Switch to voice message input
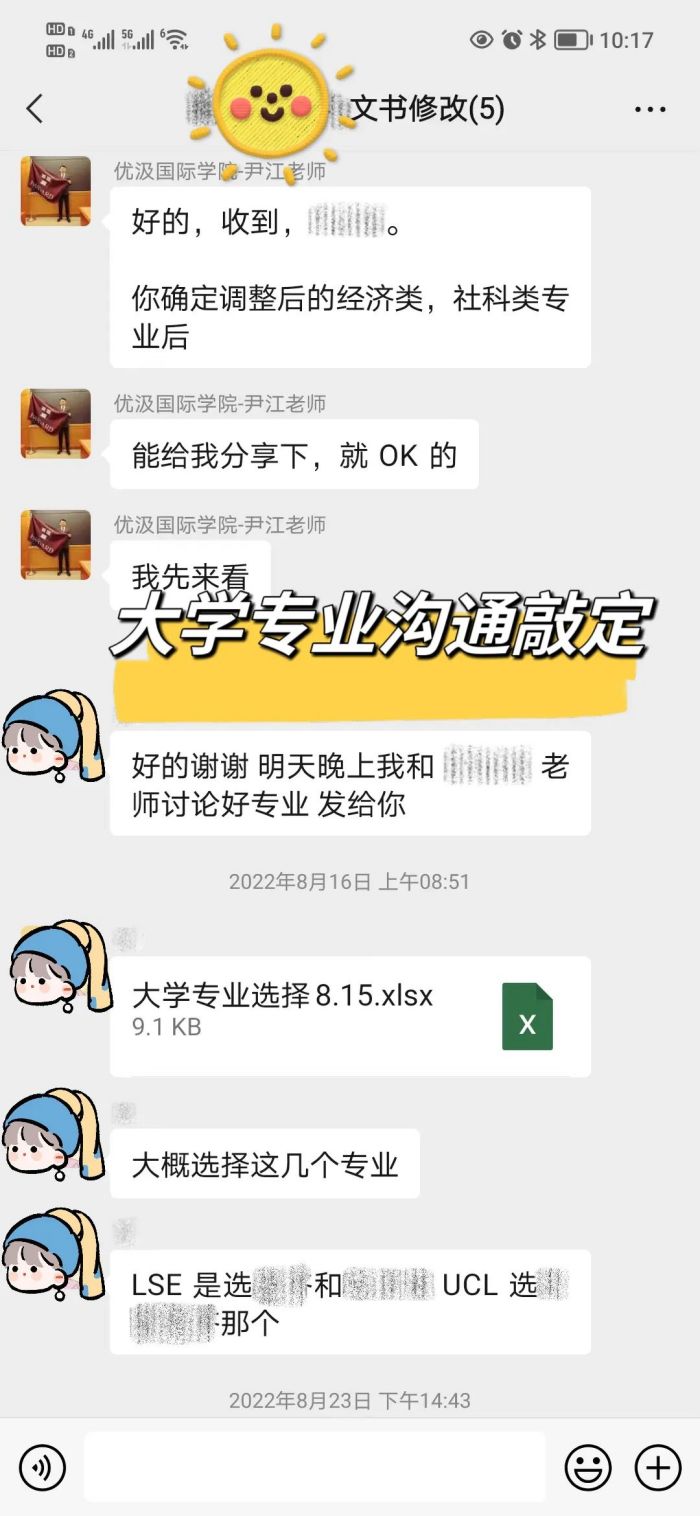This screenshot has width=700, height=1516. (x=42, y=1467)
